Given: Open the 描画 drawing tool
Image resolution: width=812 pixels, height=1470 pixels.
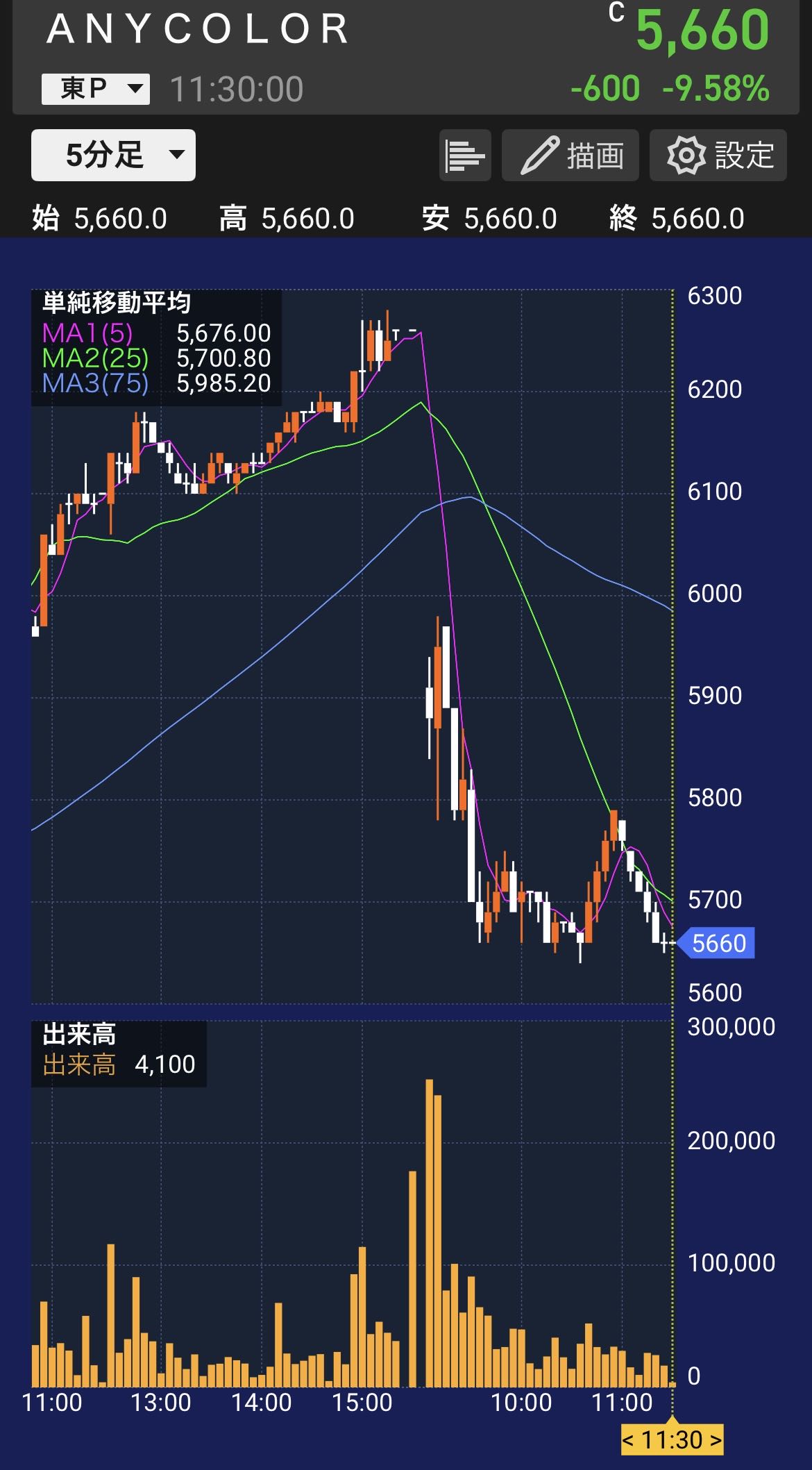Looking at the screenshot, I should (573, 156).
